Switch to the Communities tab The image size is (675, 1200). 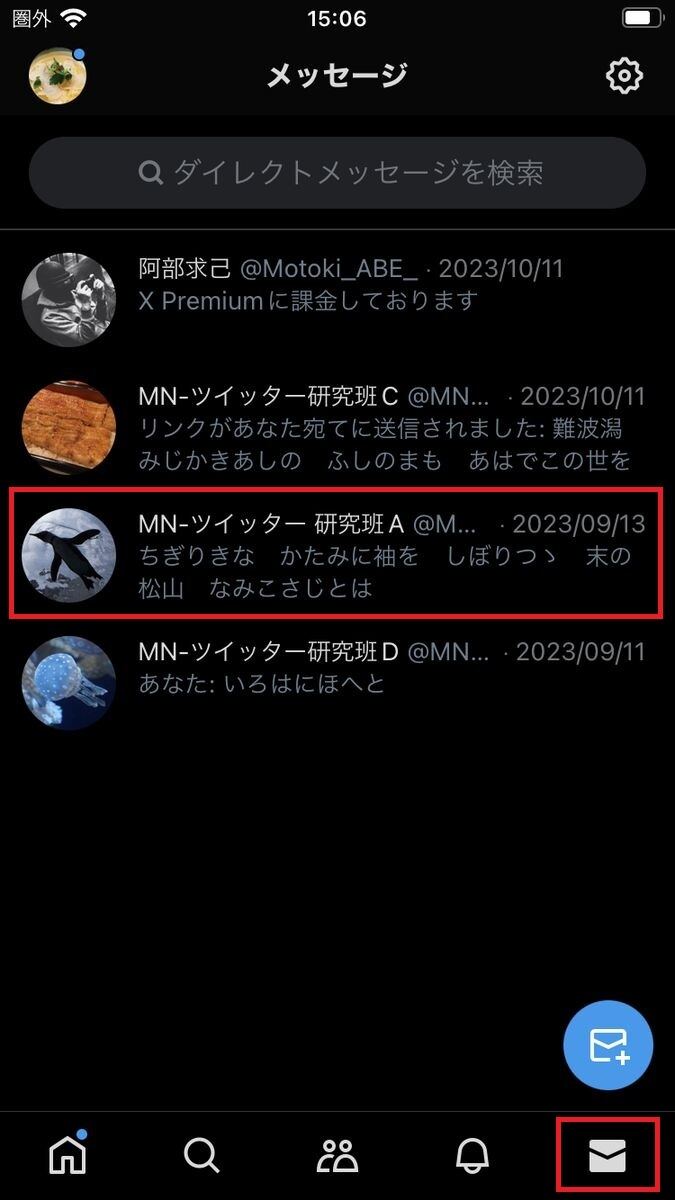coord(337,1155)
